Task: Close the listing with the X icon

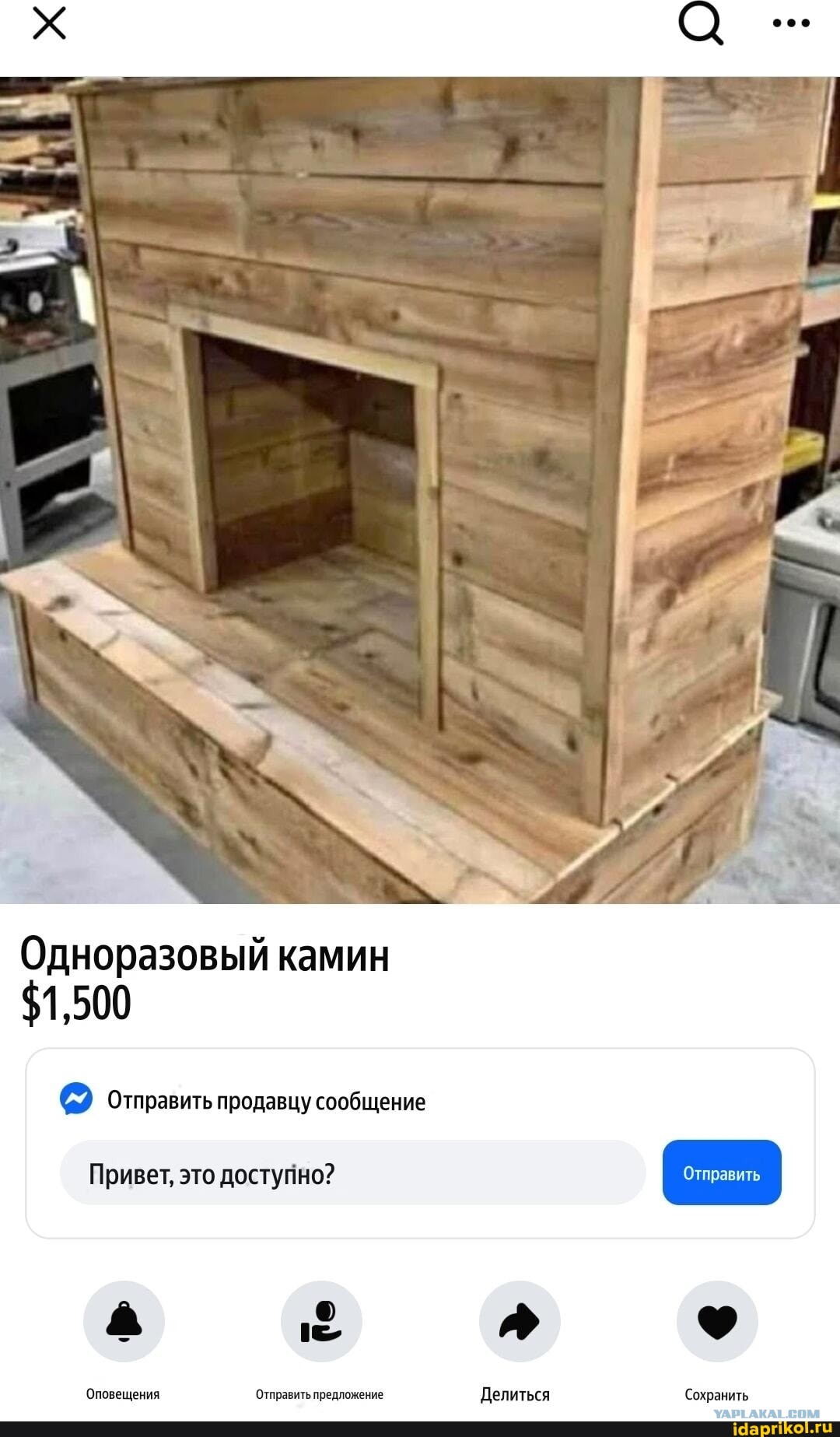Action: pyautogui.click(x=49, y=23)
